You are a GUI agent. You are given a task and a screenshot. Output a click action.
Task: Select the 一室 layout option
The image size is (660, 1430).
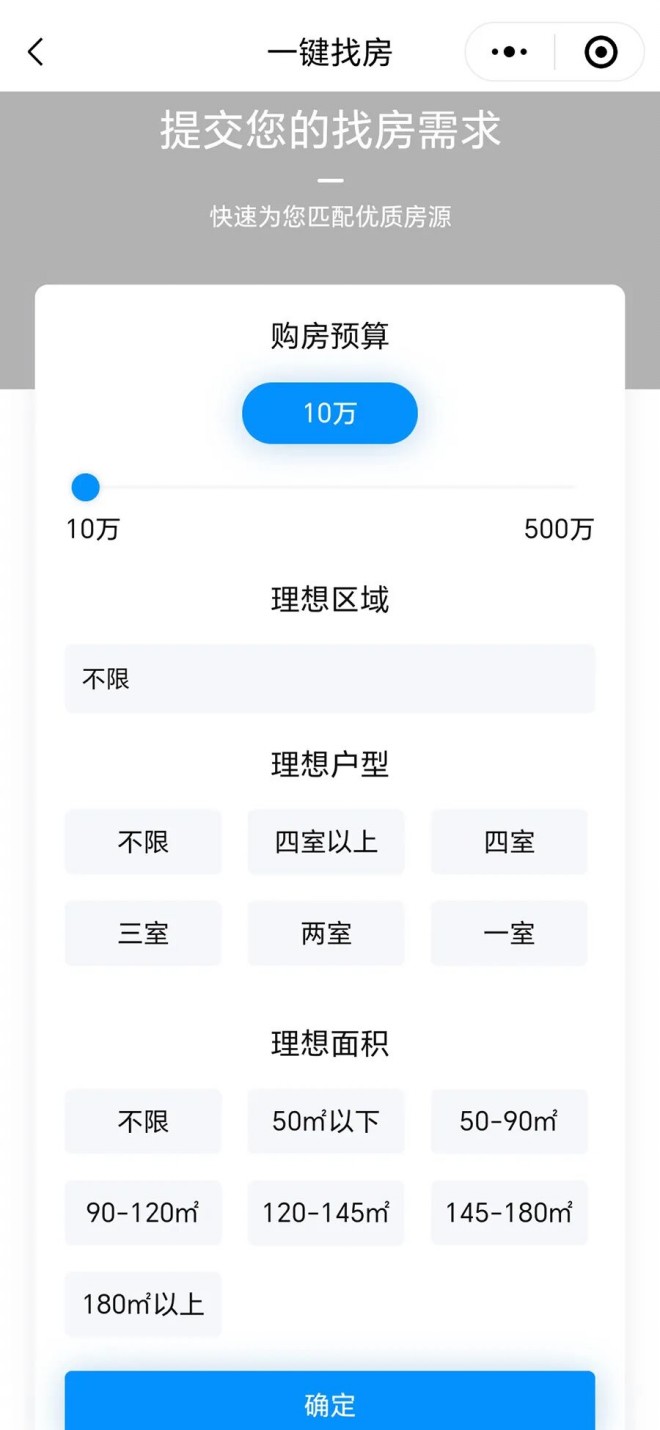click(509, 934)
